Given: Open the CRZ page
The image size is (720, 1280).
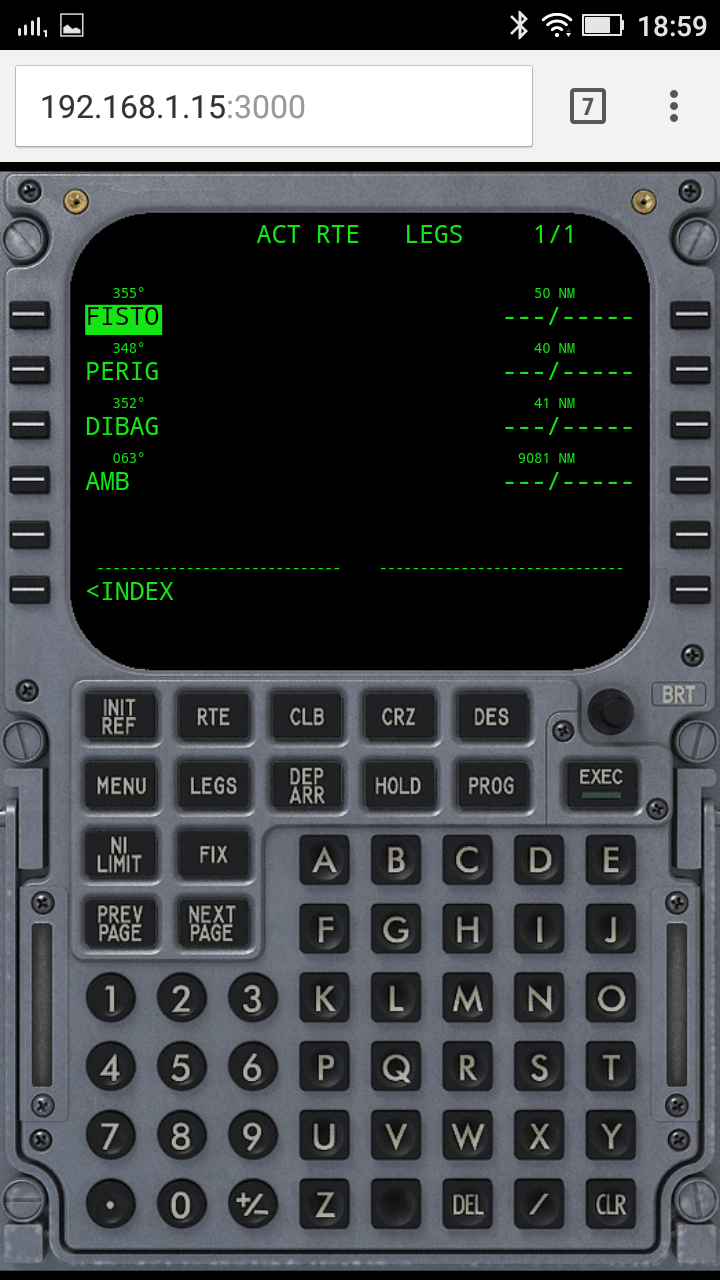Looking at the screenshot, I should pyautogui.click(x=398, y=717).
